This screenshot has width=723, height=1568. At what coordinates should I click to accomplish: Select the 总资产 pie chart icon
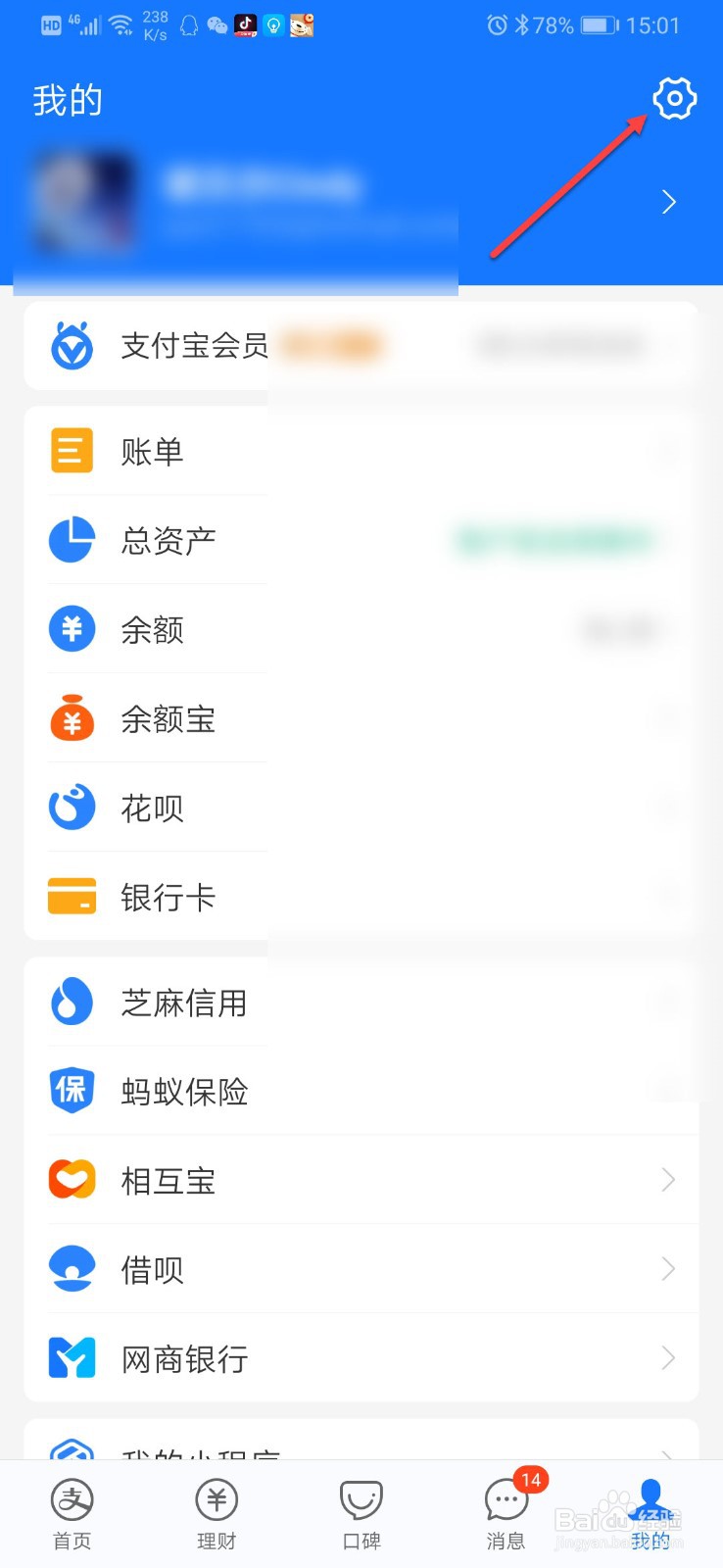(71, 540)
